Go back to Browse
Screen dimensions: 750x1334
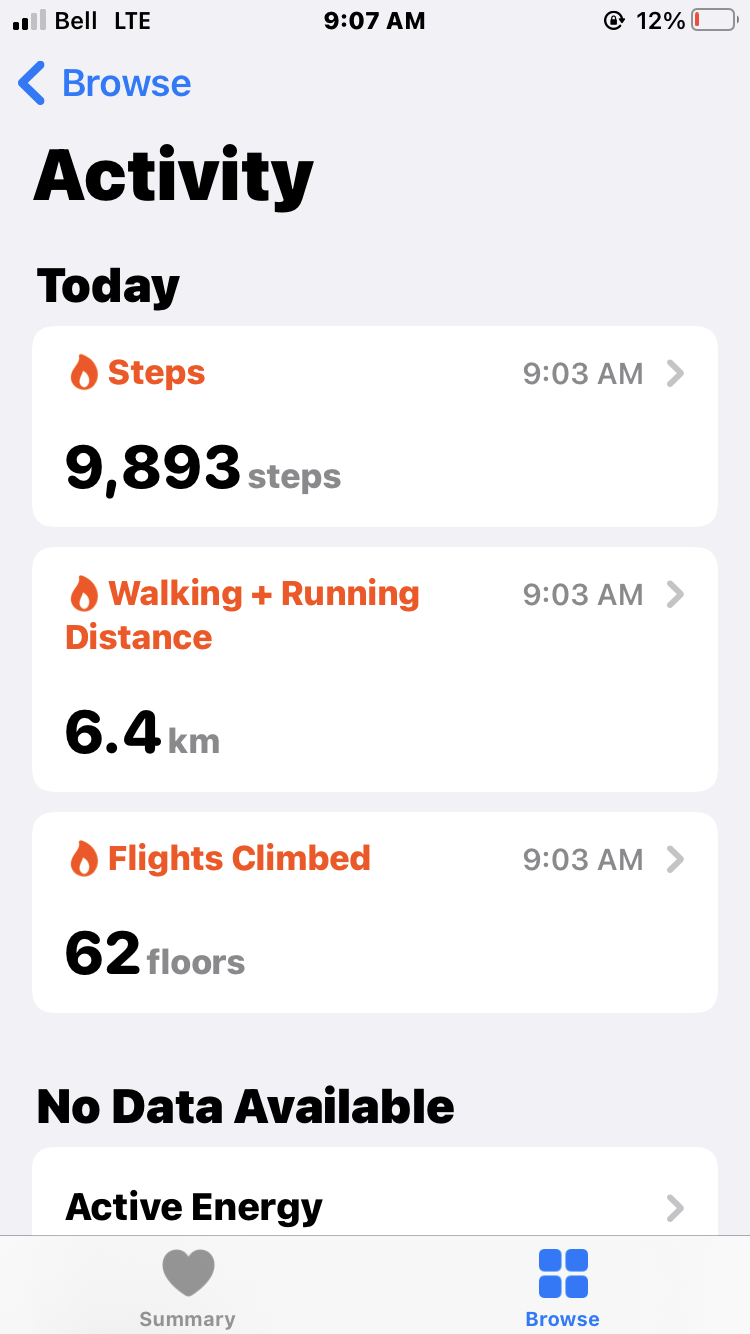click(x=105, y=83)
